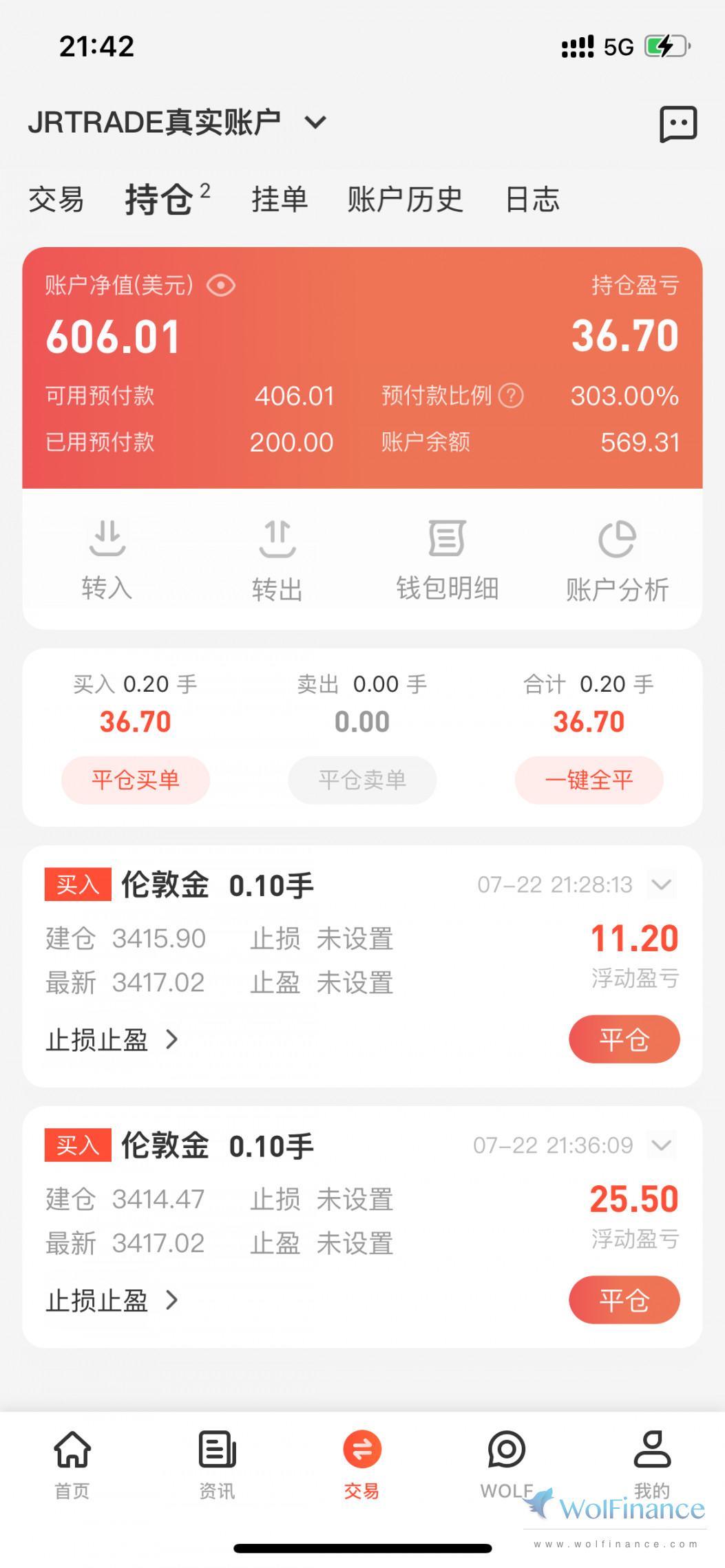Image resolution: width=725 pixels, height=1568 pixels.
Task: Open the message chat icon
Action: coord(678,124)
